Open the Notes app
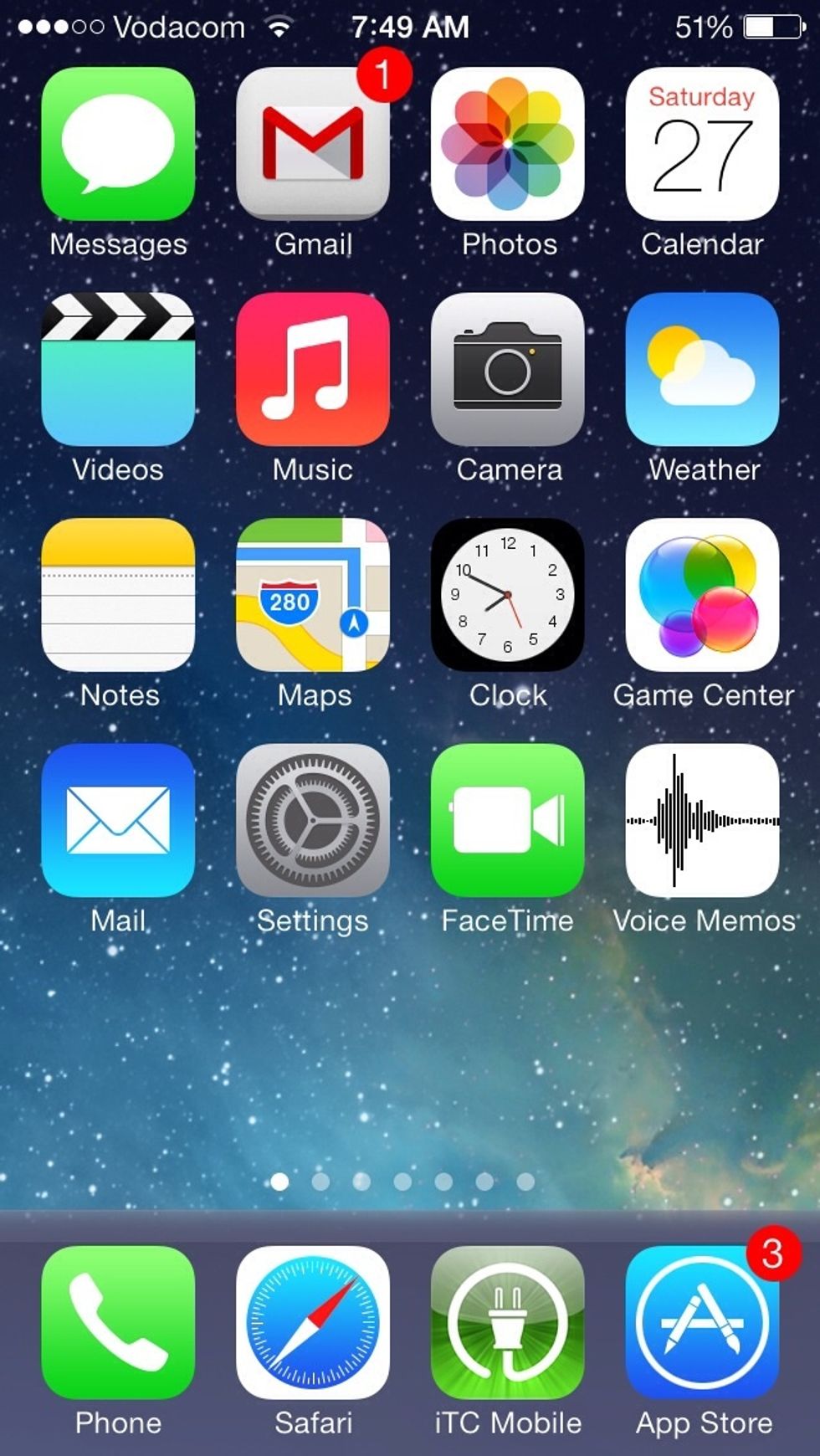 (118, 595)
